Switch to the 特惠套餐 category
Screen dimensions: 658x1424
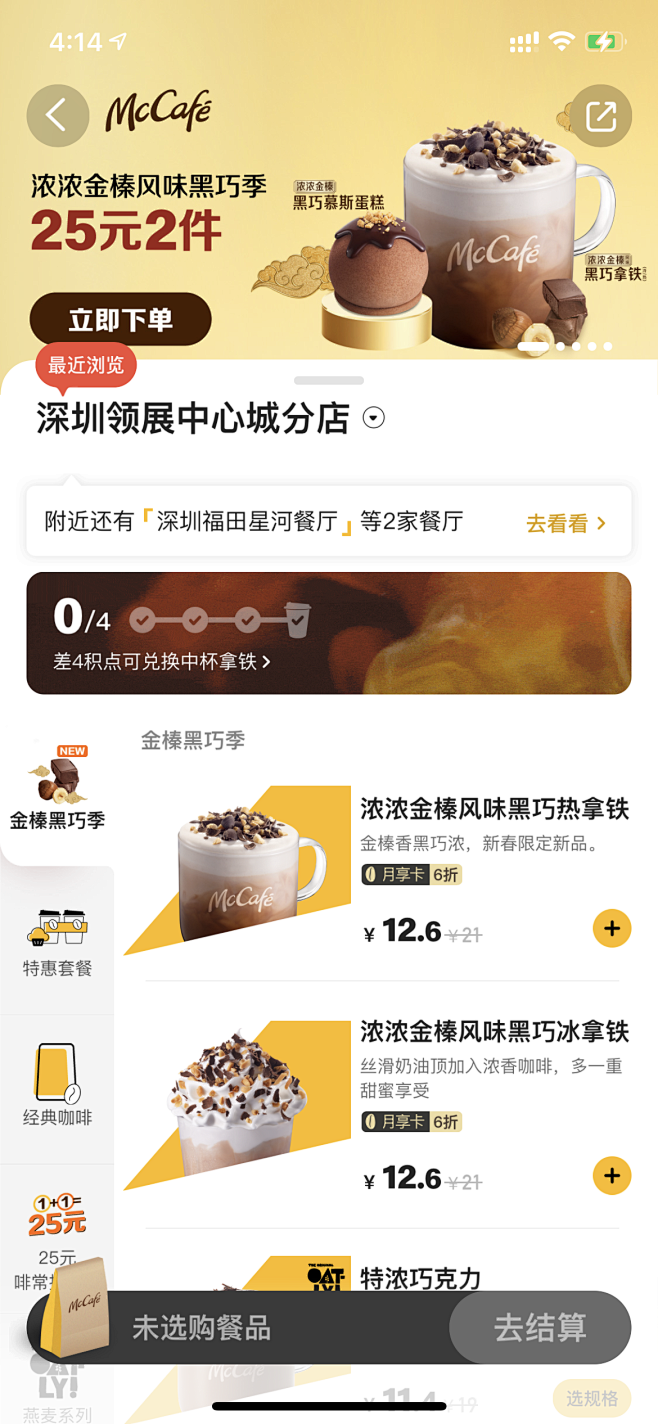click(57, 941)
